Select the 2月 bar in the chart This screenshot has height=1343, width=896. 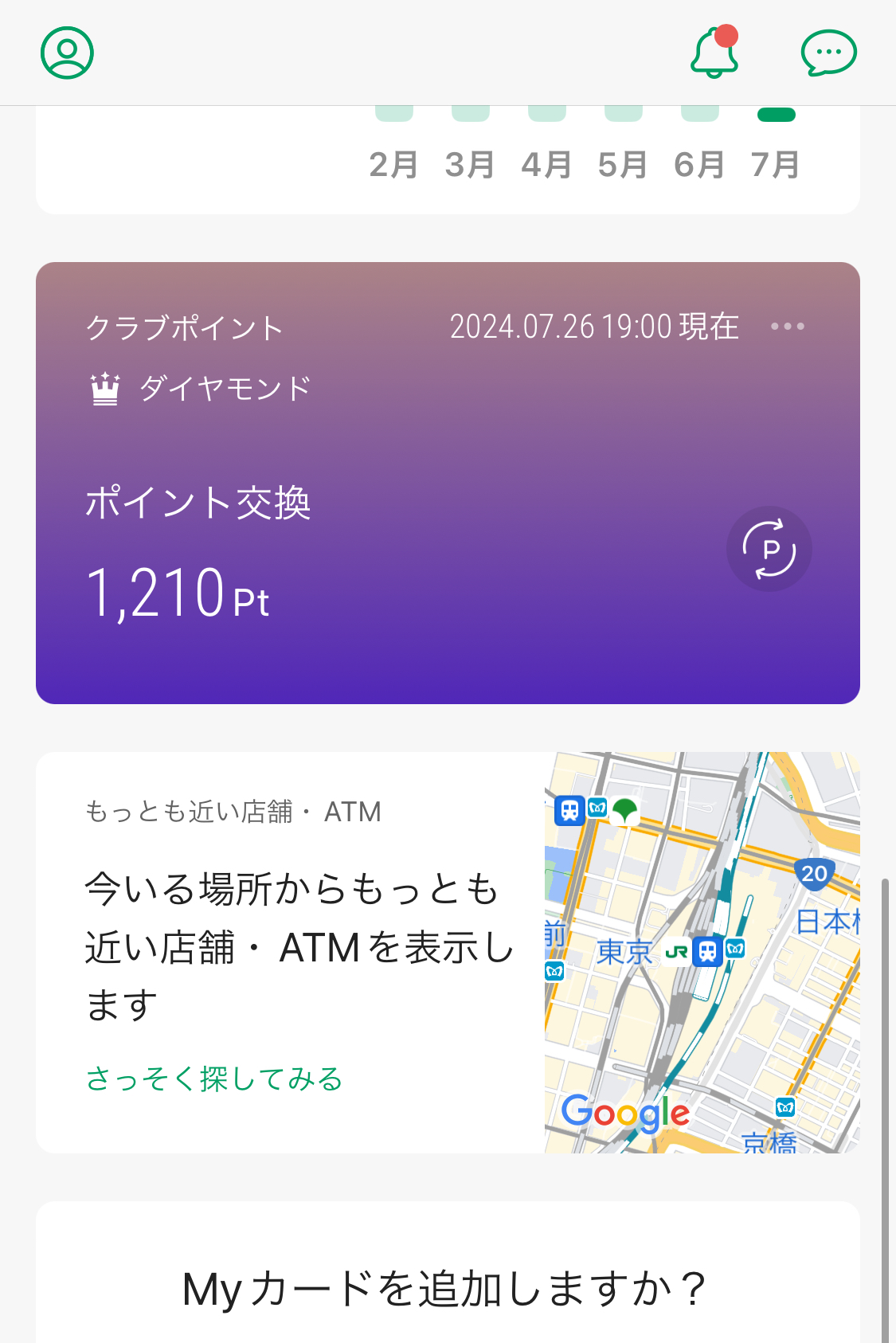point(394,116)
